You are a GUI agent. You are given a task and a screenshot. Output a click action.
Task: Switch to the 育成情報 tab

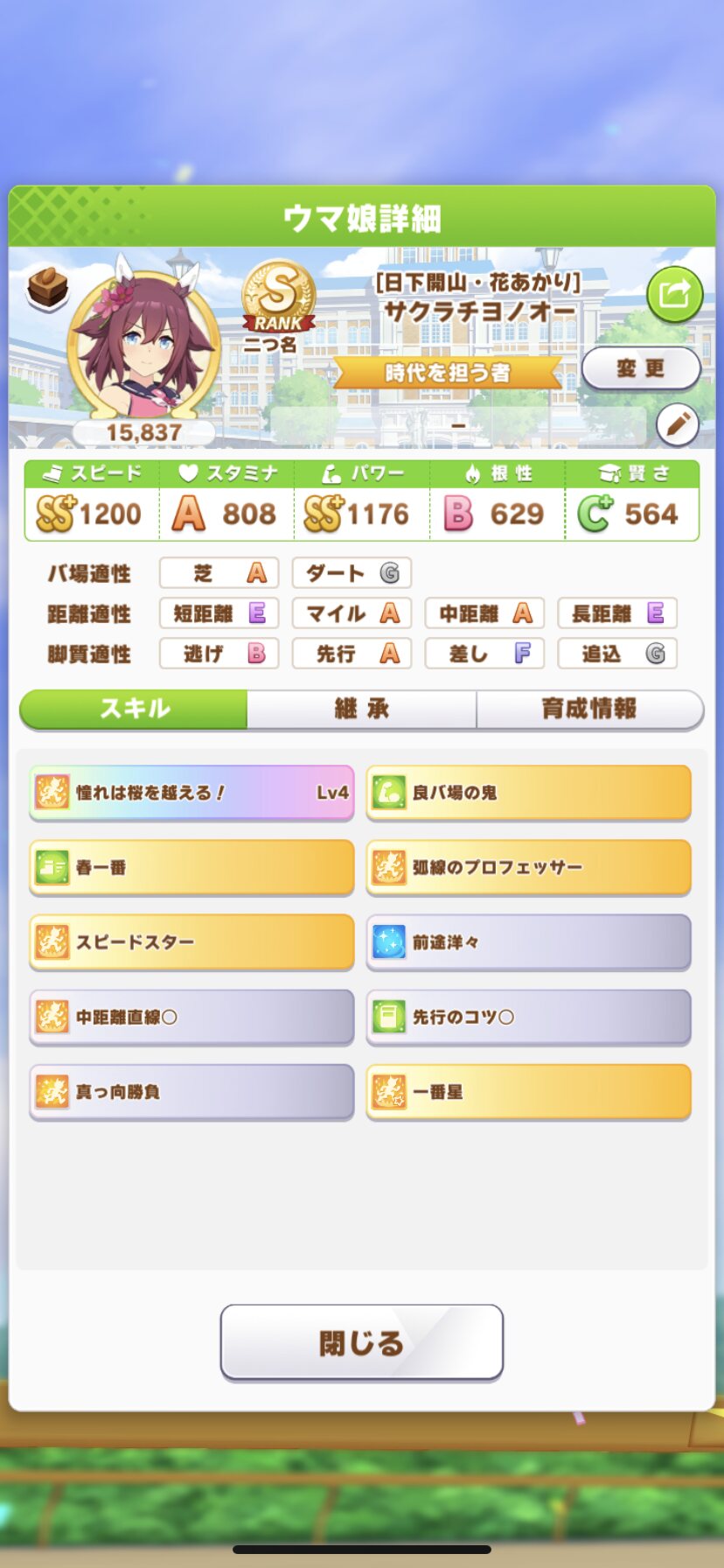pos(589,709)
